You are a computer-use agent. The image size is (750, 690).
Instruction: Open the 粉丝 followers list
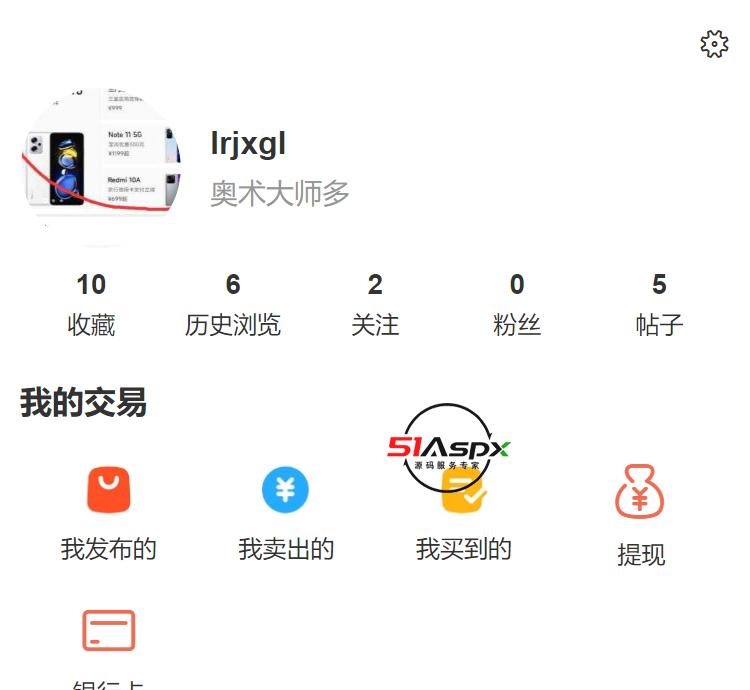coord(517,305)
